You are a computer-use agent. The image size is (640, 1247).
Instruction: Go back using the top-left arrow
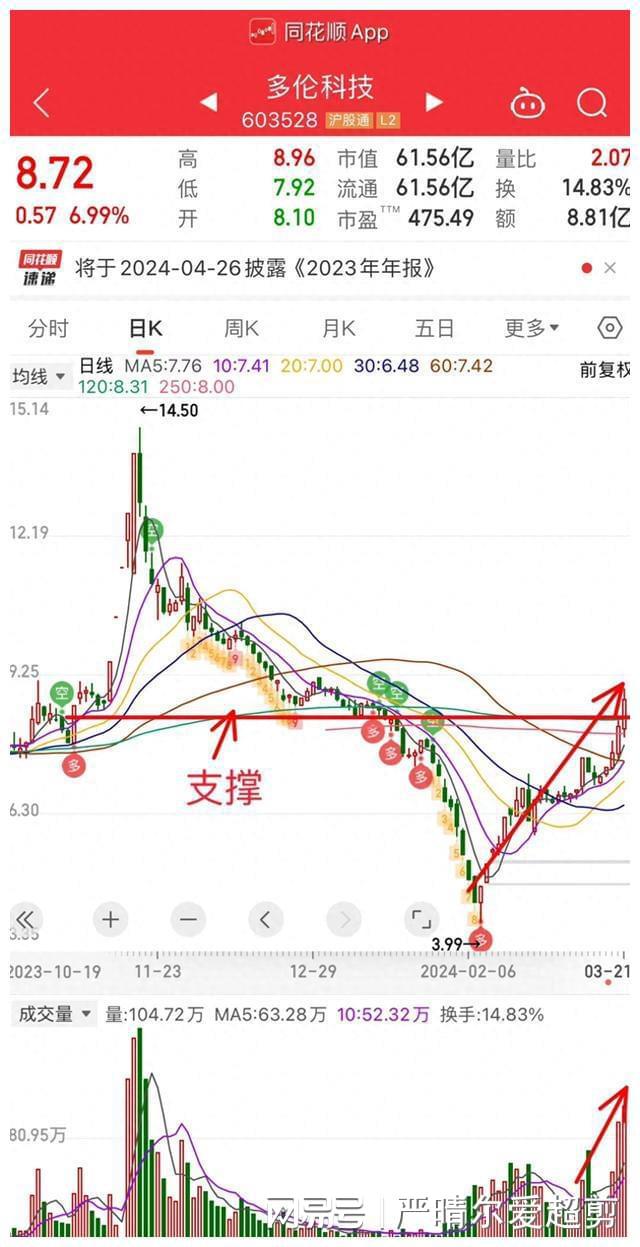(42, 102)
